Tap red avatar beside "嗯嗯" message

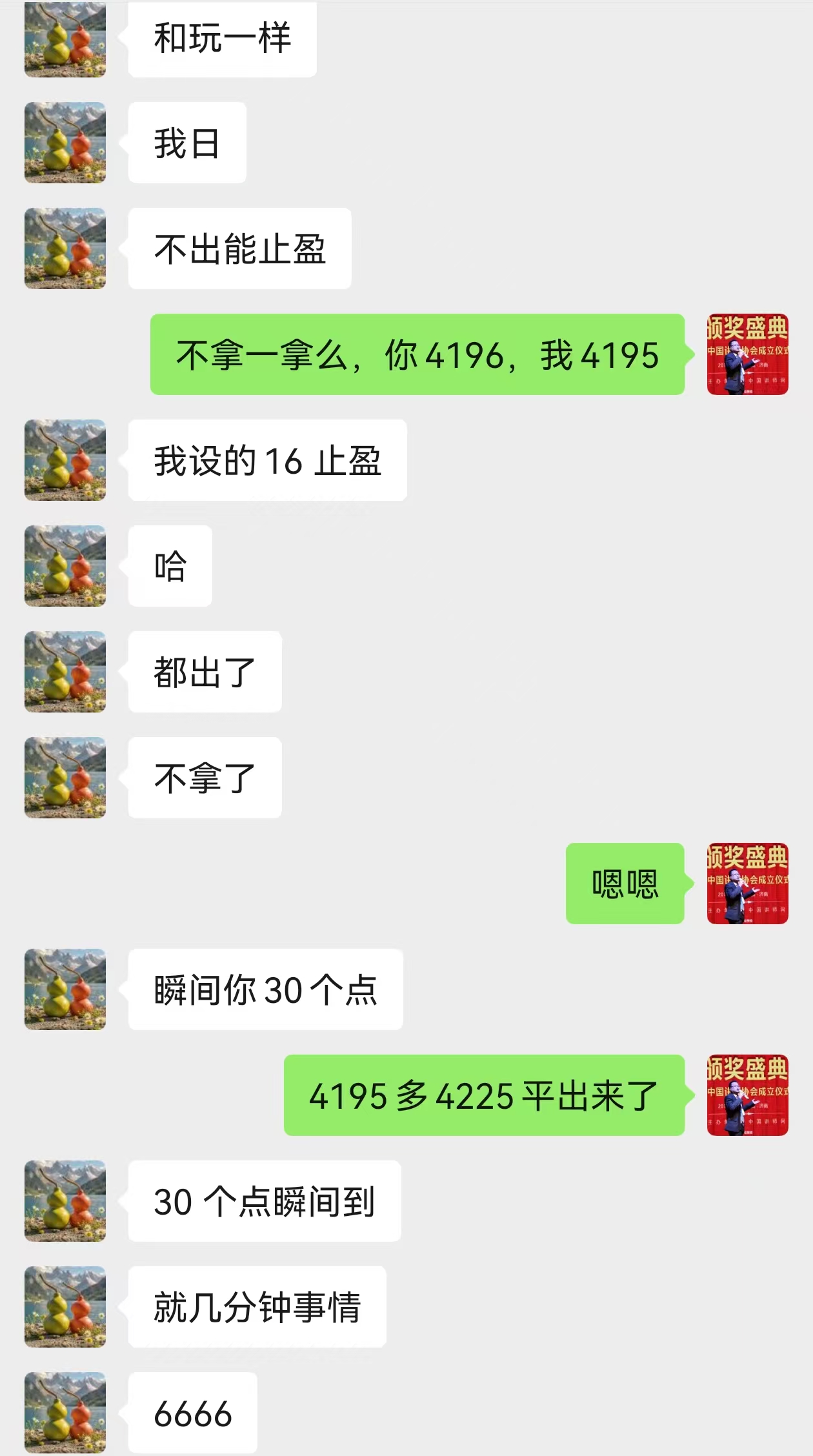pos(747,884)
